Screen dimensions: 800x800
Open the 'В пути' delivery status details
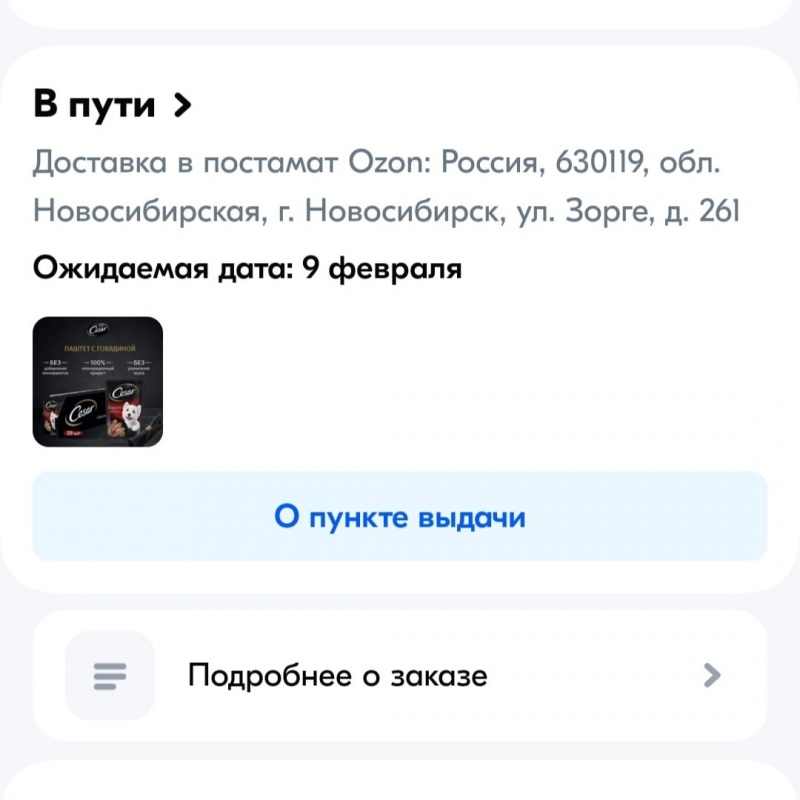coord(111,104)
